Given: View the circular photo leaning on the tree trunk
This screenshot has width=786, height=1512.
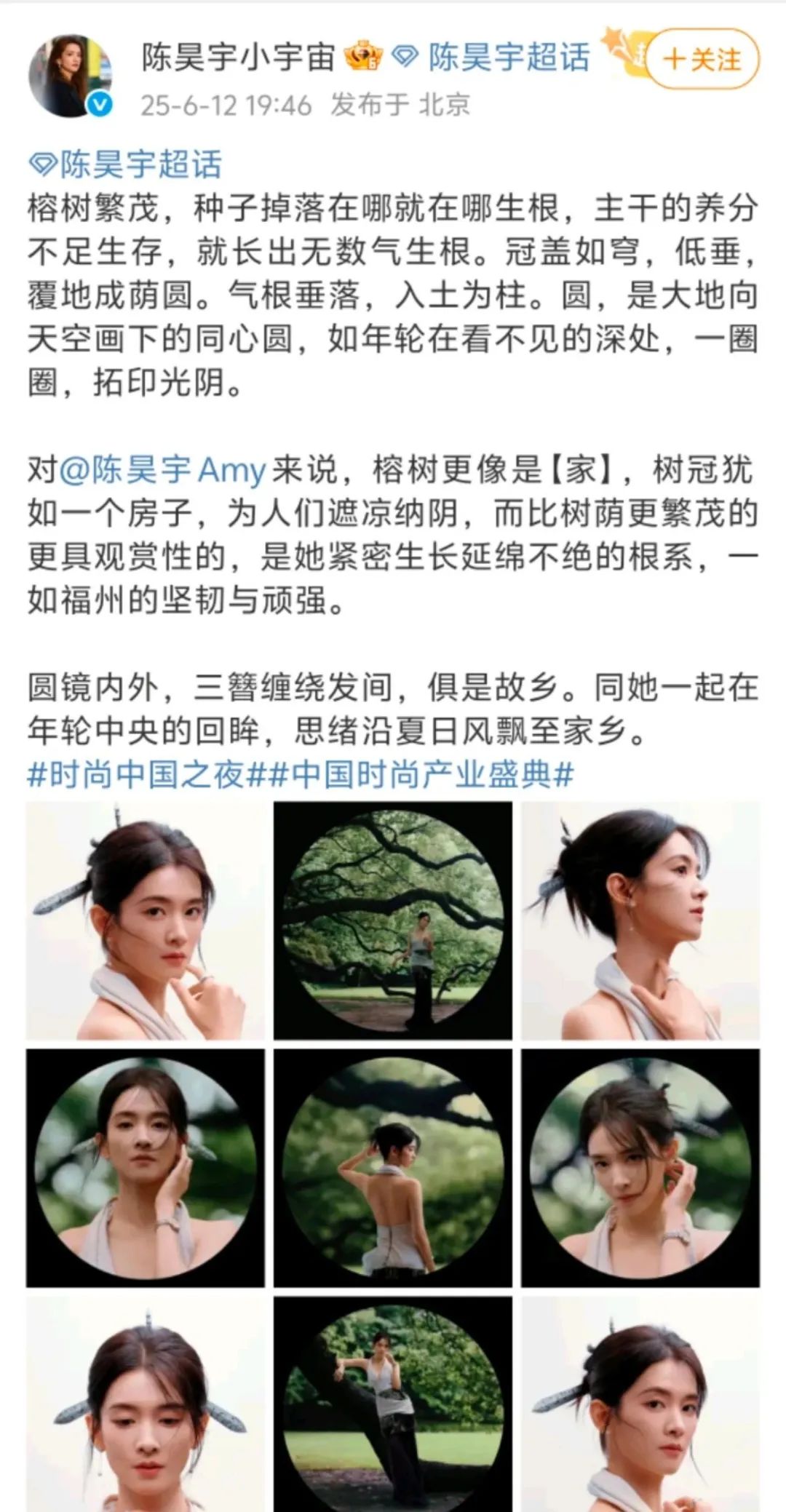Looking at the screenshot, I should 393,1404.
